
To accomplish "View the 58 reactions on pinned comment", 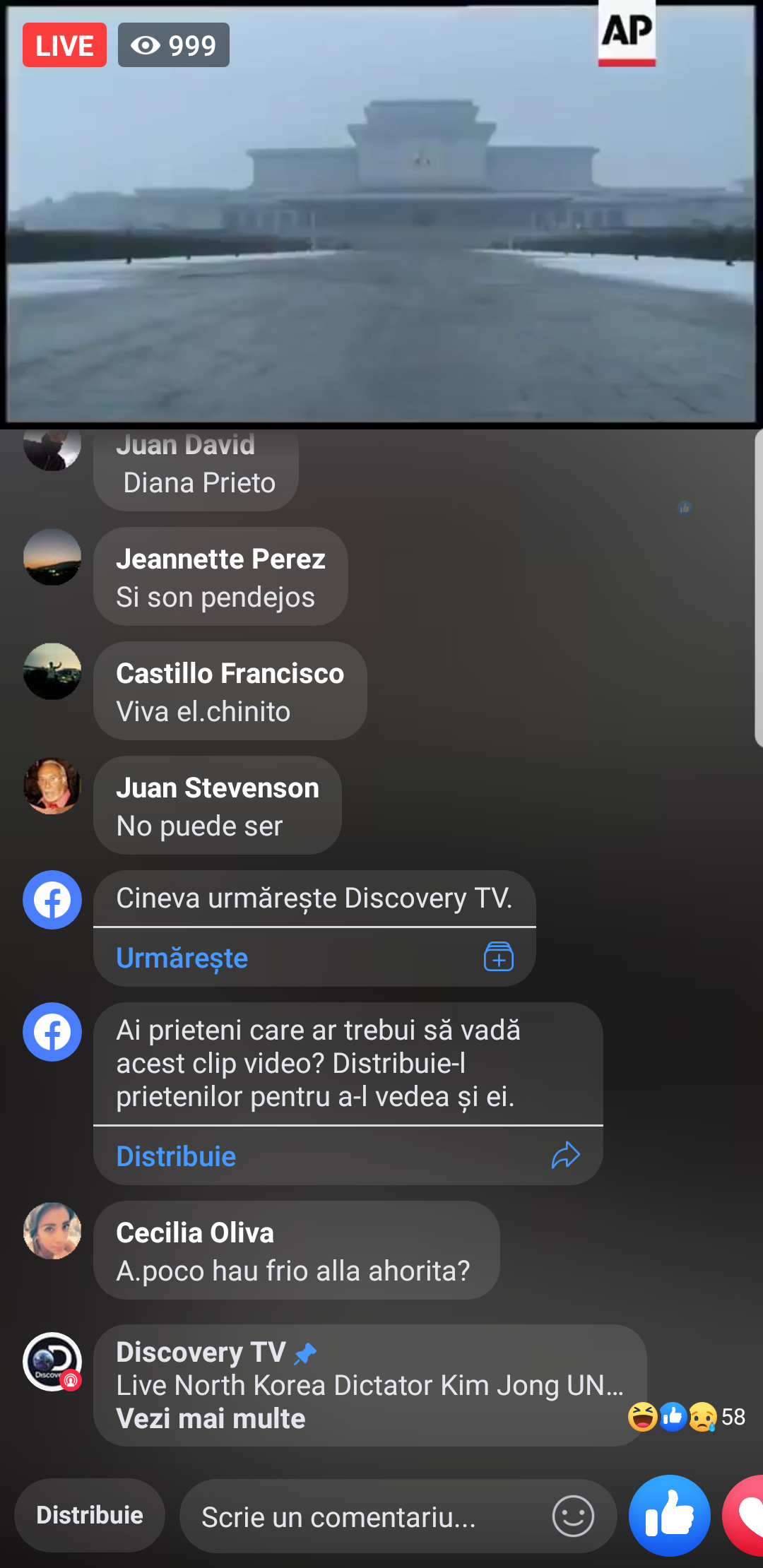I will (x=687, y=1417).
